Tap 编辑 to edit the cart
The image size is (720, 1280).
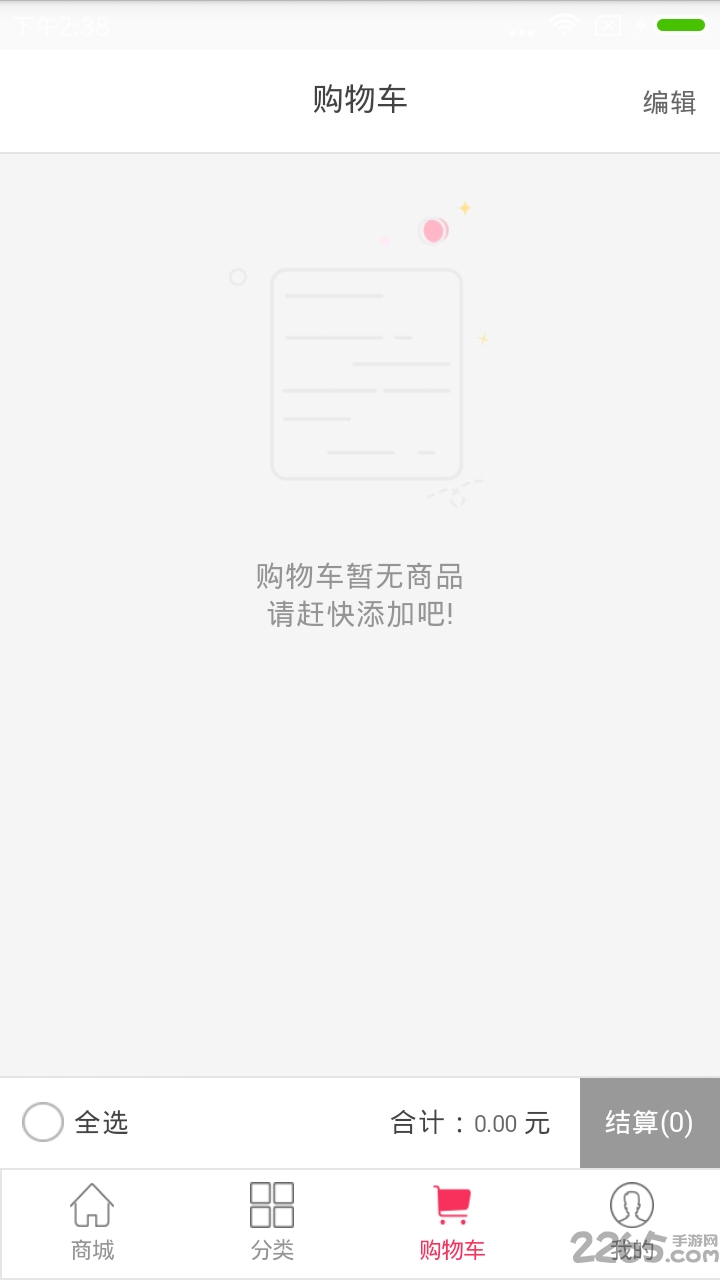669,102
